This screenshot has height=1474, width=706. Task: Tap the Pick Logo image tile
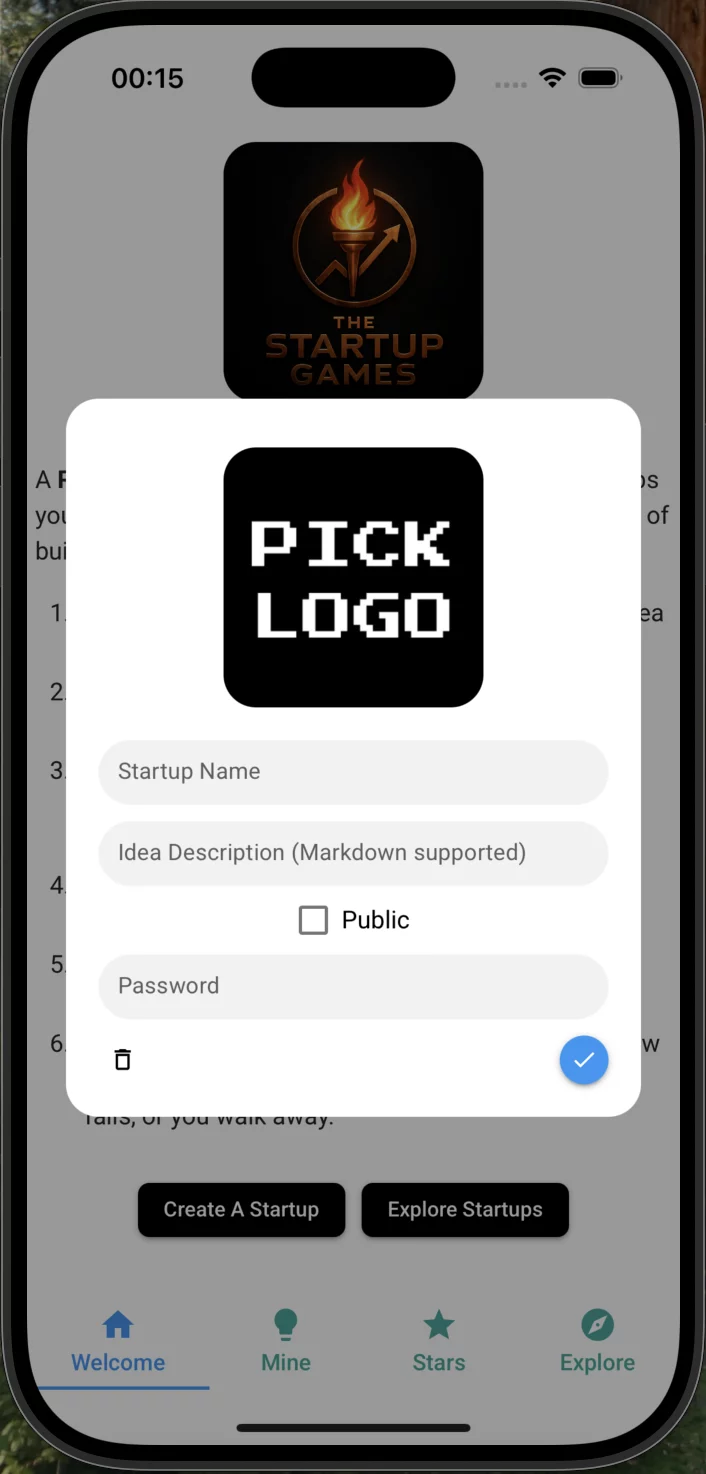pyautogui.click(x=353, y=577)
